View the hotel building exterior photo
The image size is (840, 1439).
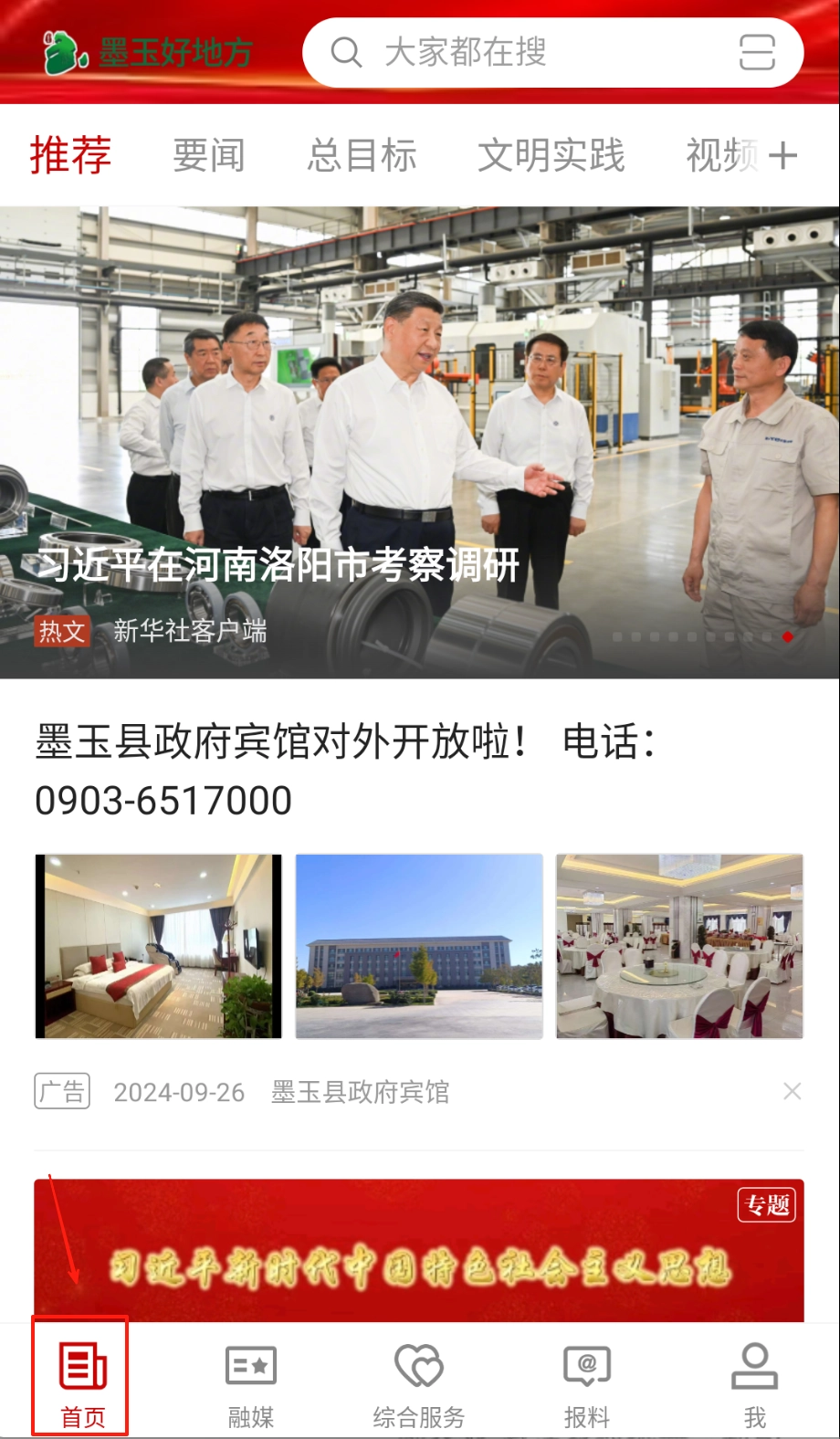tap(419, 946)
